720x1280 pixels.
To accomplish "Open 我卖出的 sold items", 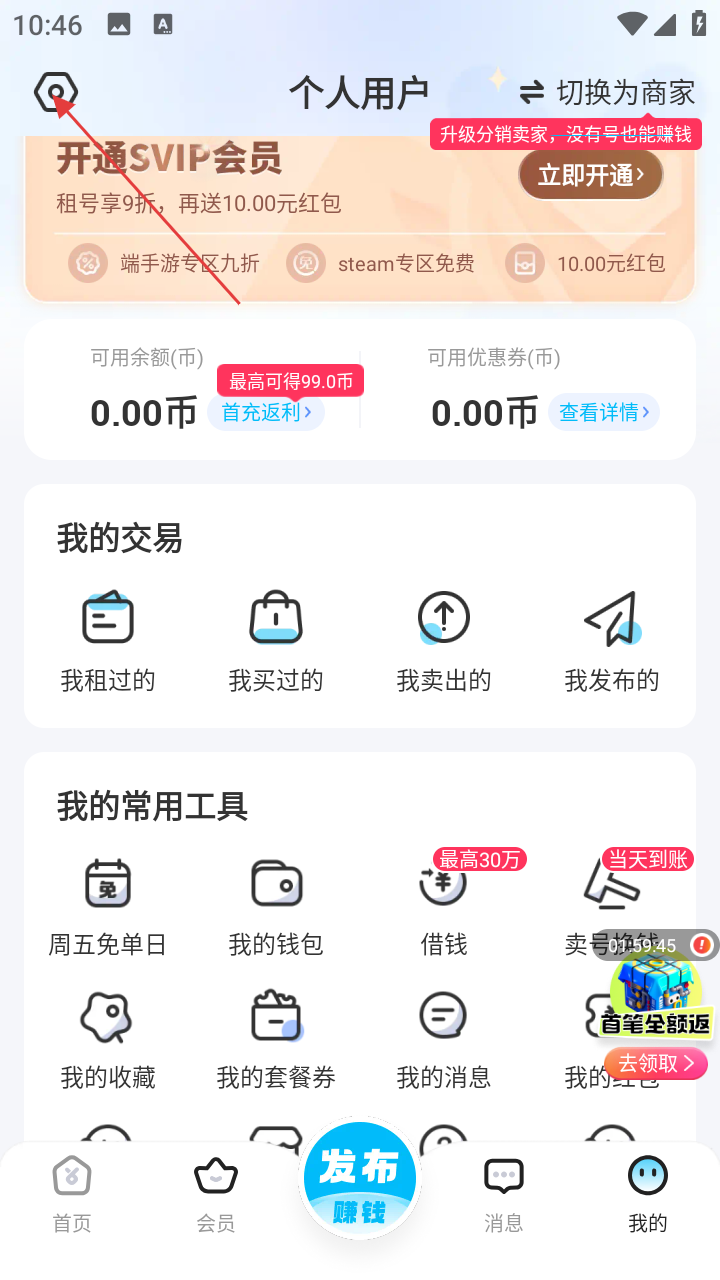I will point(444,640).
